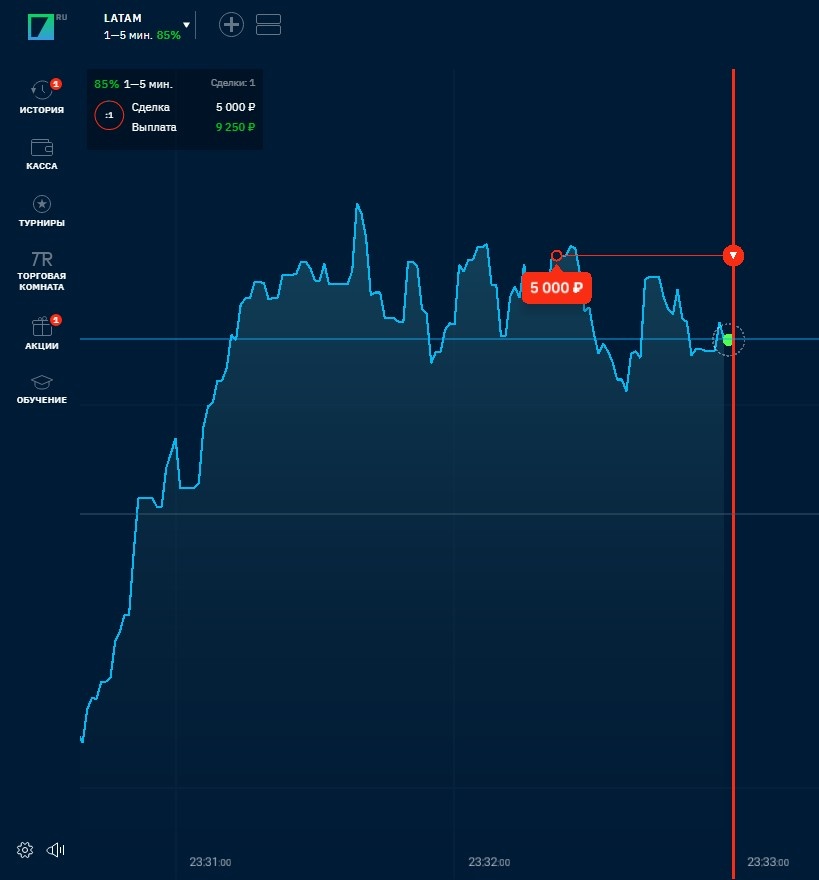
Task: Open the LATAM asset dropdown
Action: point(186,25)
